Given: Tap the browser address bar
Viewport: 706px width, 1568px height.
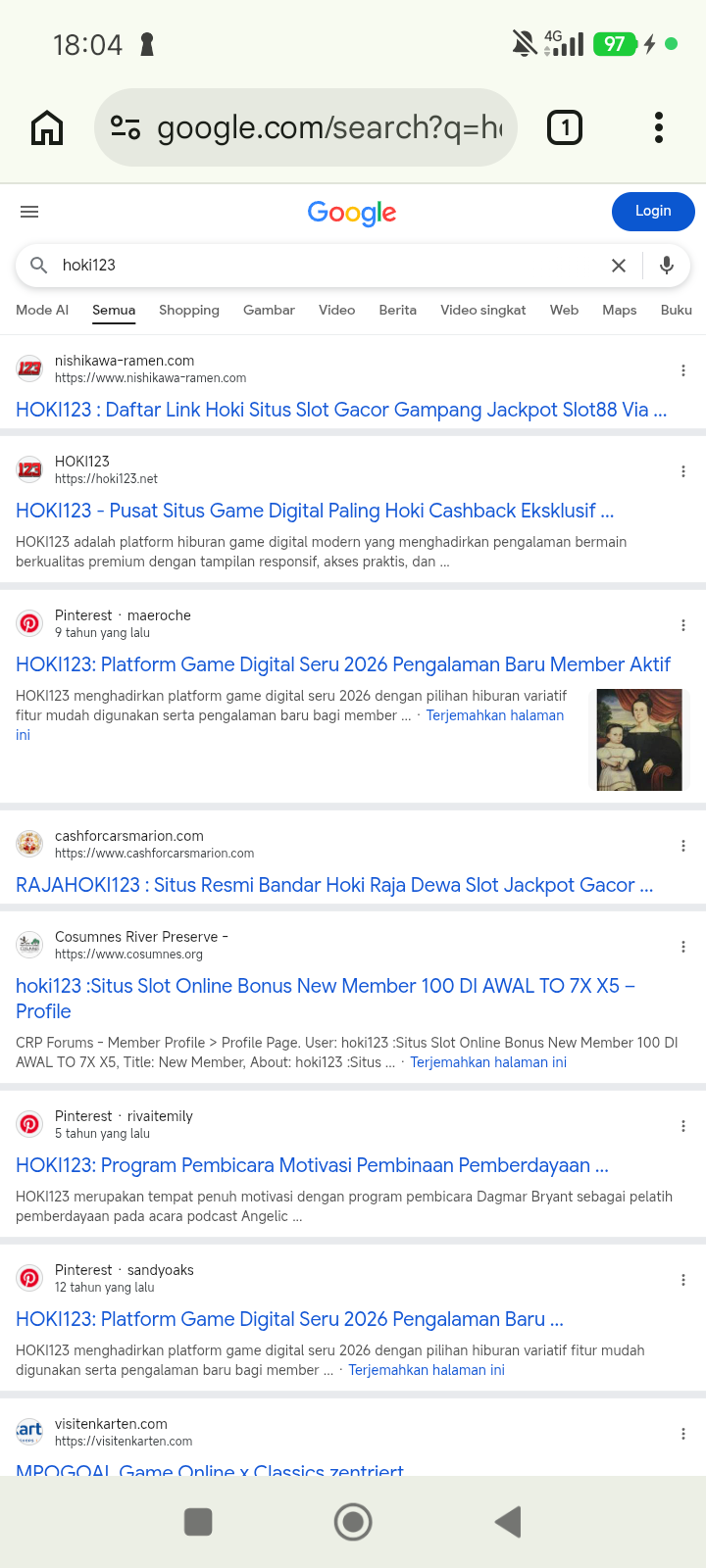Looking at the screenshot, I should tap(305, 127).
